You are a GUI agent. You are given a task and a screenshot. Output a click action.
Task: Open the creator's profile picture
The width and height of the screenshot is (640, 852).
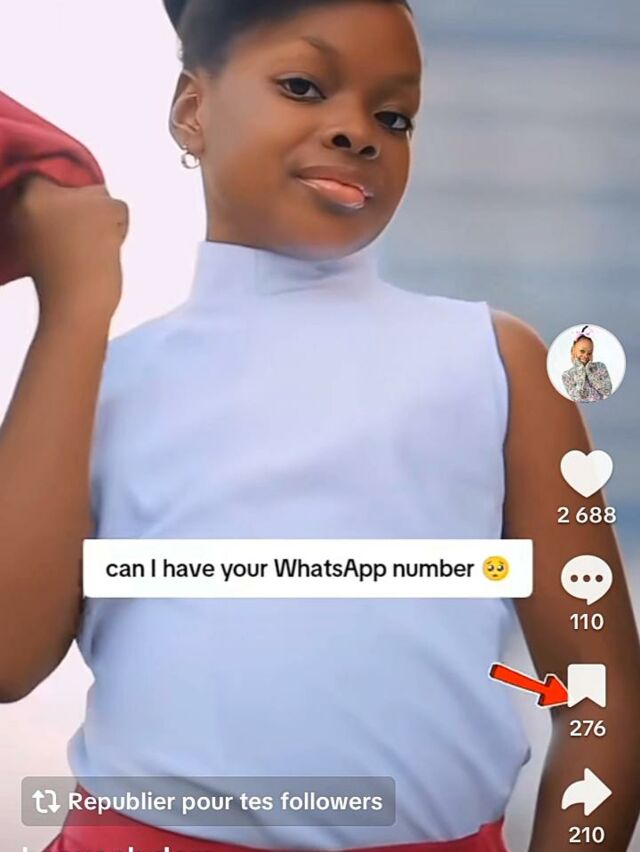coord(586,364)
